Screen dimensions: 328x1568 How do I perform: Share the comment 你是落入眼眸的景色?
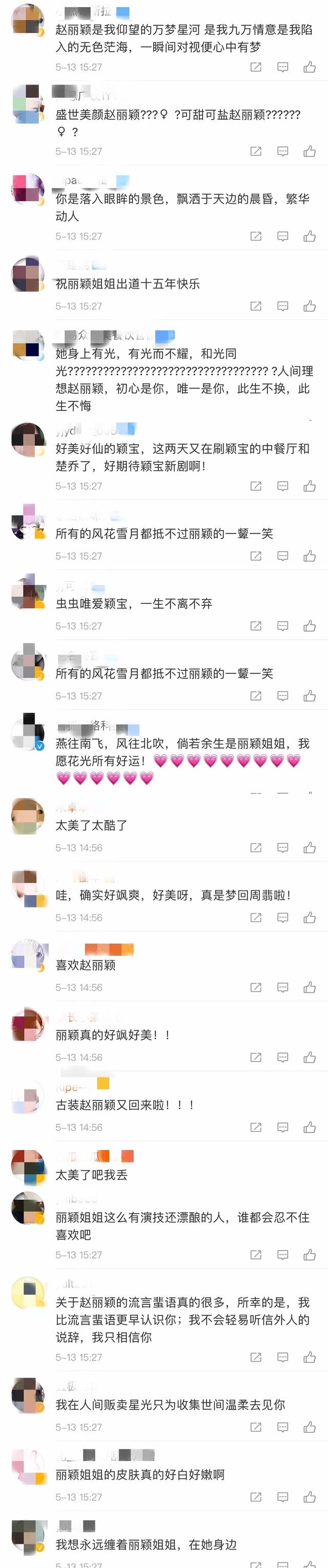256,236
